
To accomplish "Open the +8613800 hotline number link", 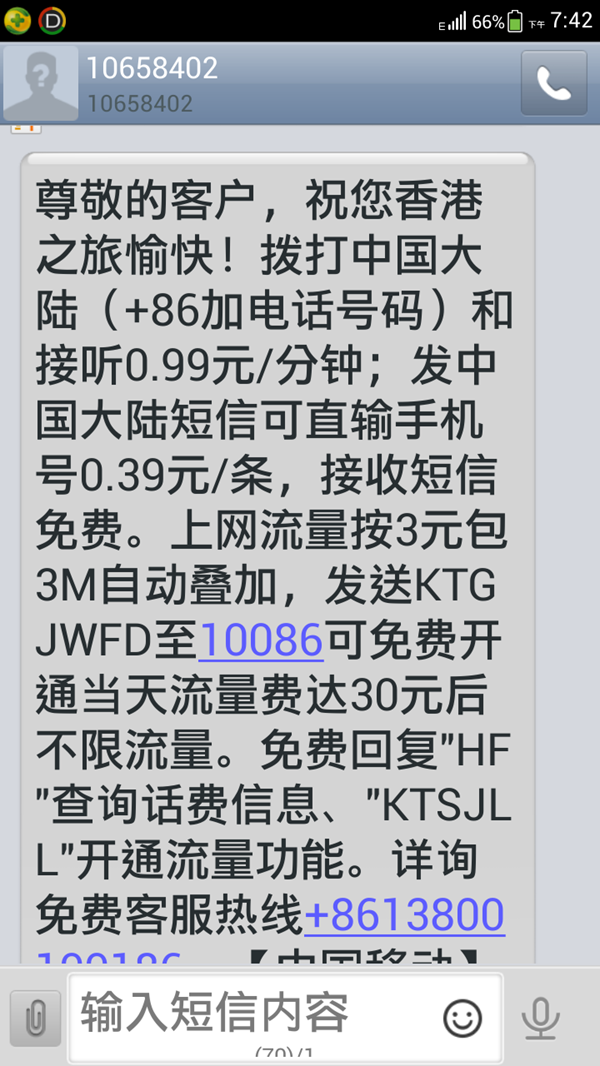I will pyautogui.click(x=404, y=914).
